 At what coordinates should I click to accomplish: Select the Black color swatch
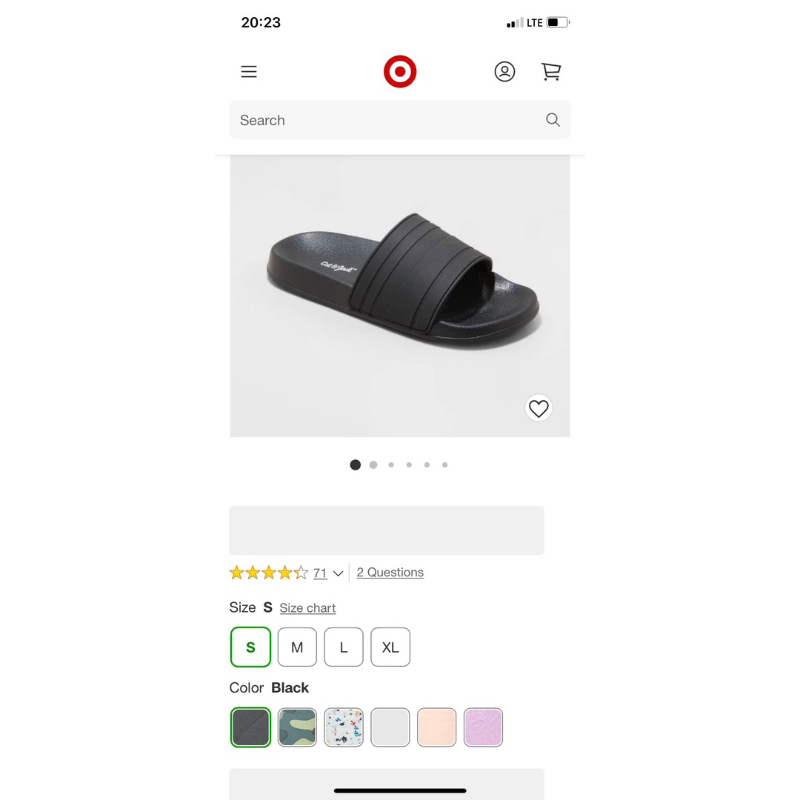click(x=251, y=727)
